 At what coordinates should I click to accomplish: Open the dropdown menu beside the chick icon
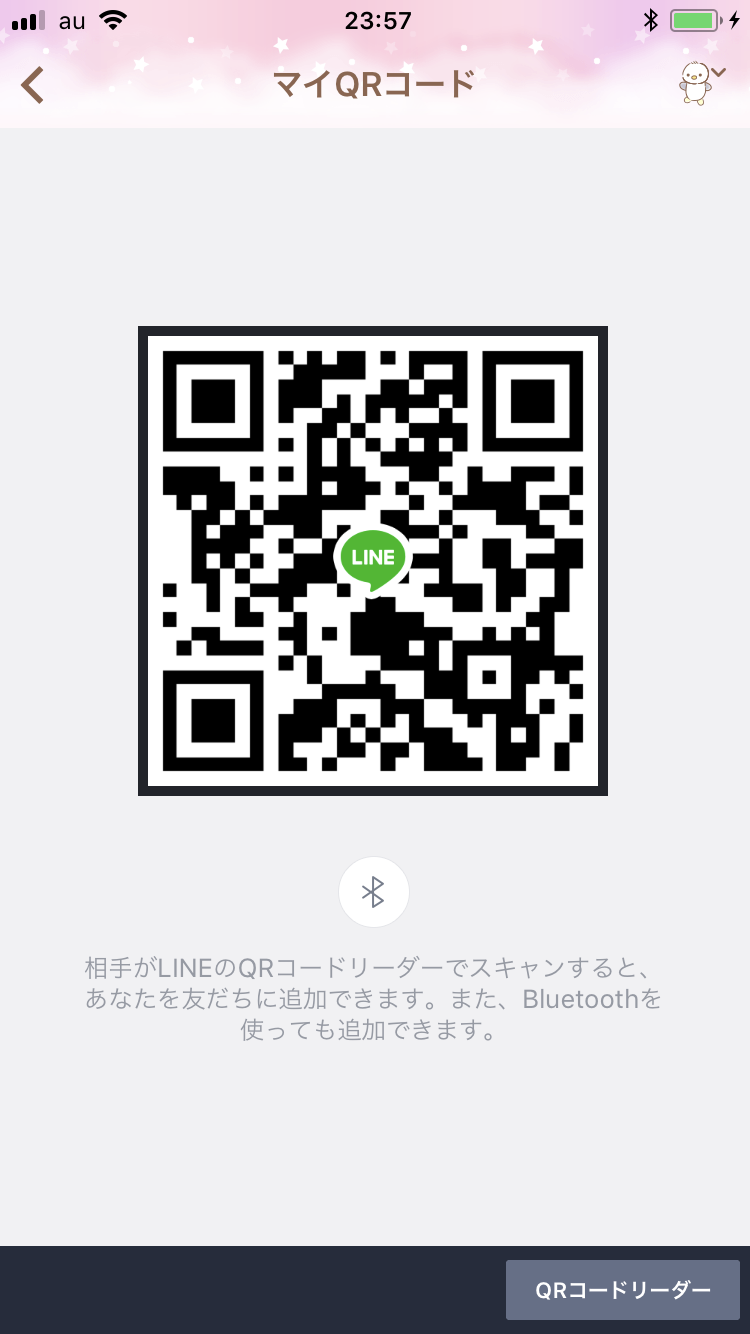pyautogui.click(x=702, y=82)
